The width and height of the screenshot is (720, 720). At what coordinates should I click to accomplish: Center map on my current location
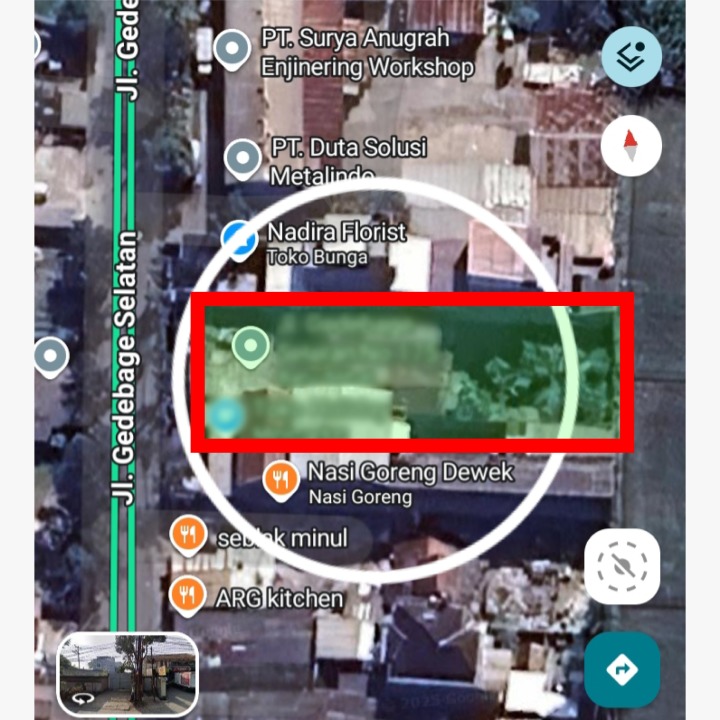click(622, 567)
